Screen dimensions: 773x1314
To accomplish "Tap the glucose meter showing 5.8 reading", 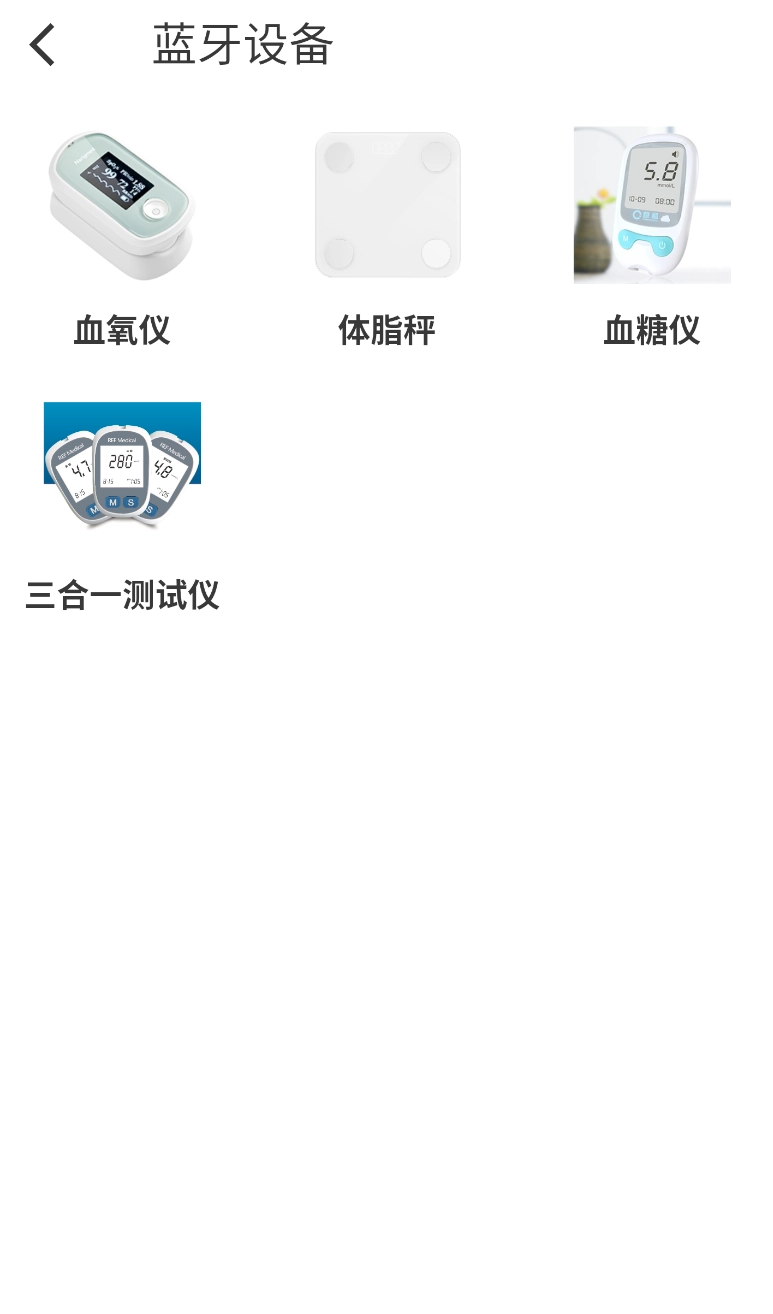I will point(652,205).
